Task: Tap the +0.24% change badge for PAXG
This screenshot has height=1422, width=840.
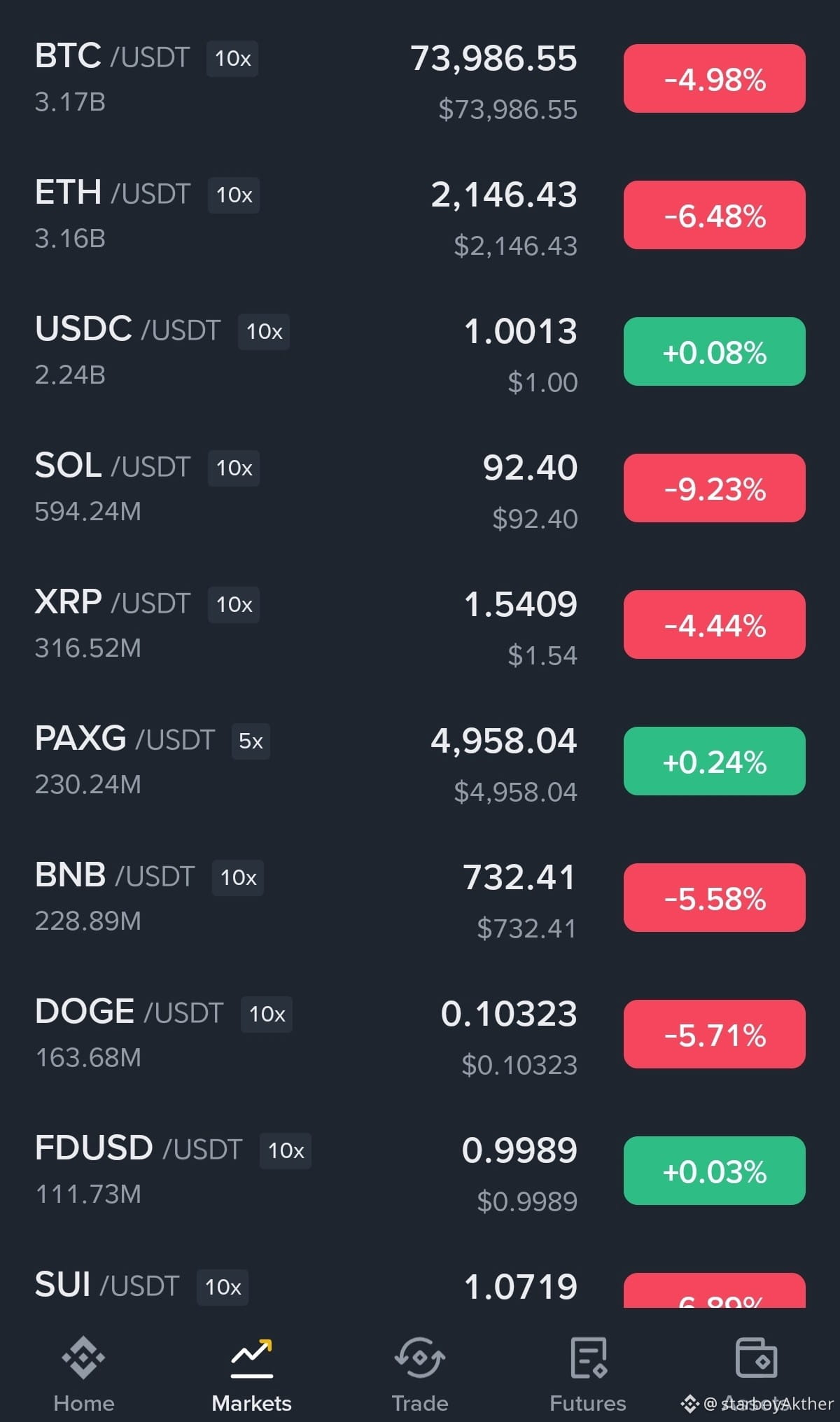Action: [x=715, y=761]
